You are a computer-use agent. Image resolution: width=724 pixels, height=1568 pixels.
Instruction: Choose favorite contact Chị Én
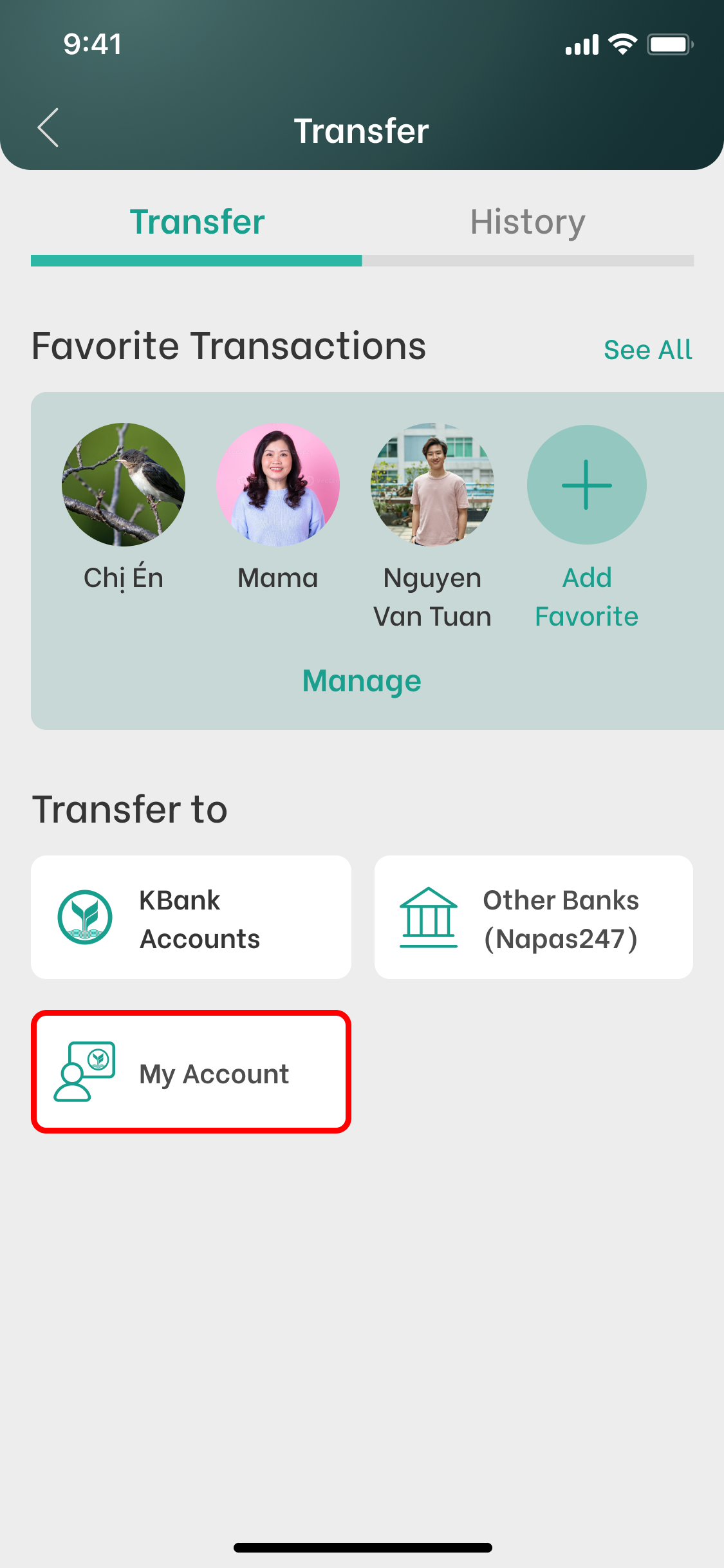coord(124,485)
